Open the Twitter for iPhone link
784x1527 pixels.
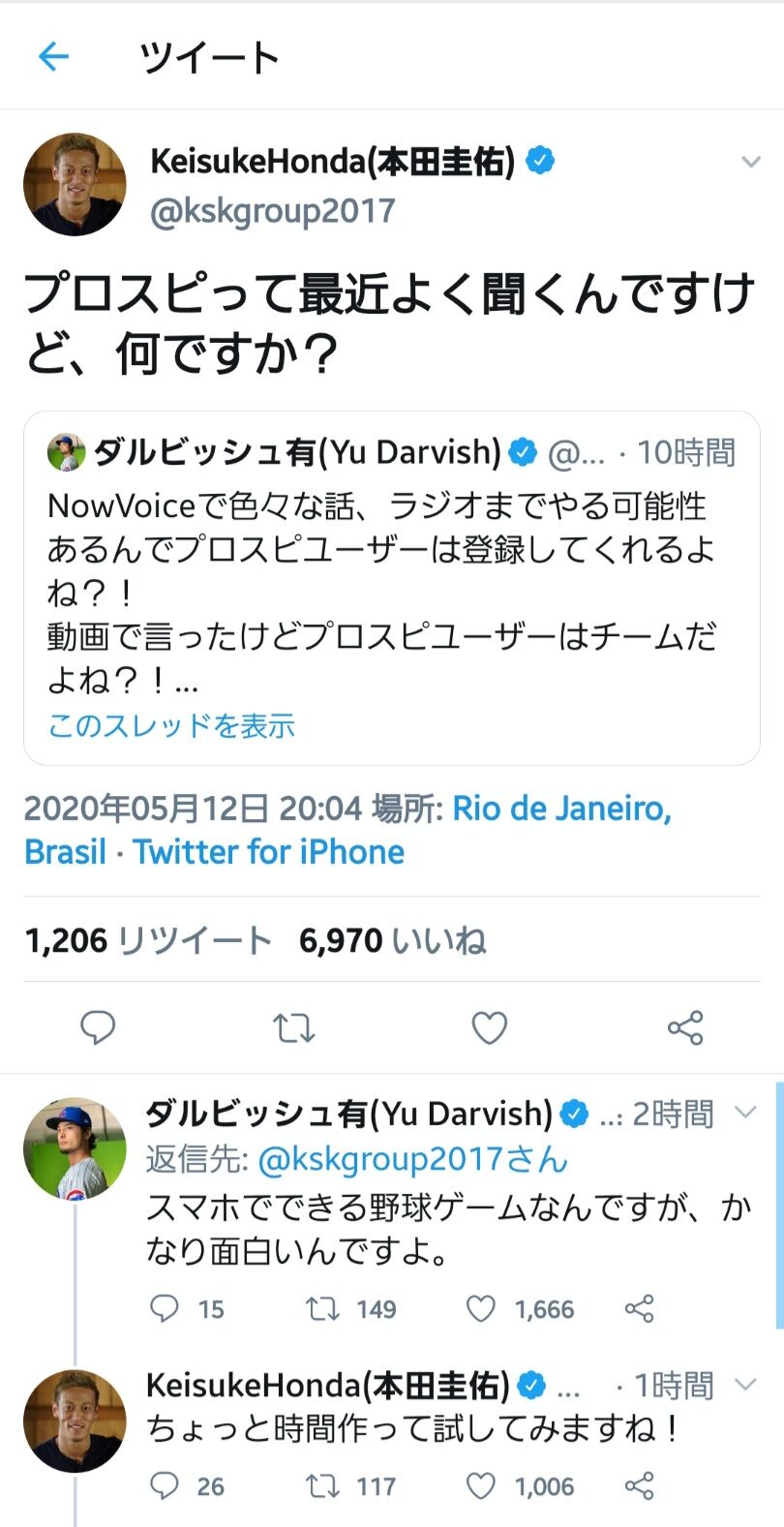[x=269, y=852]
